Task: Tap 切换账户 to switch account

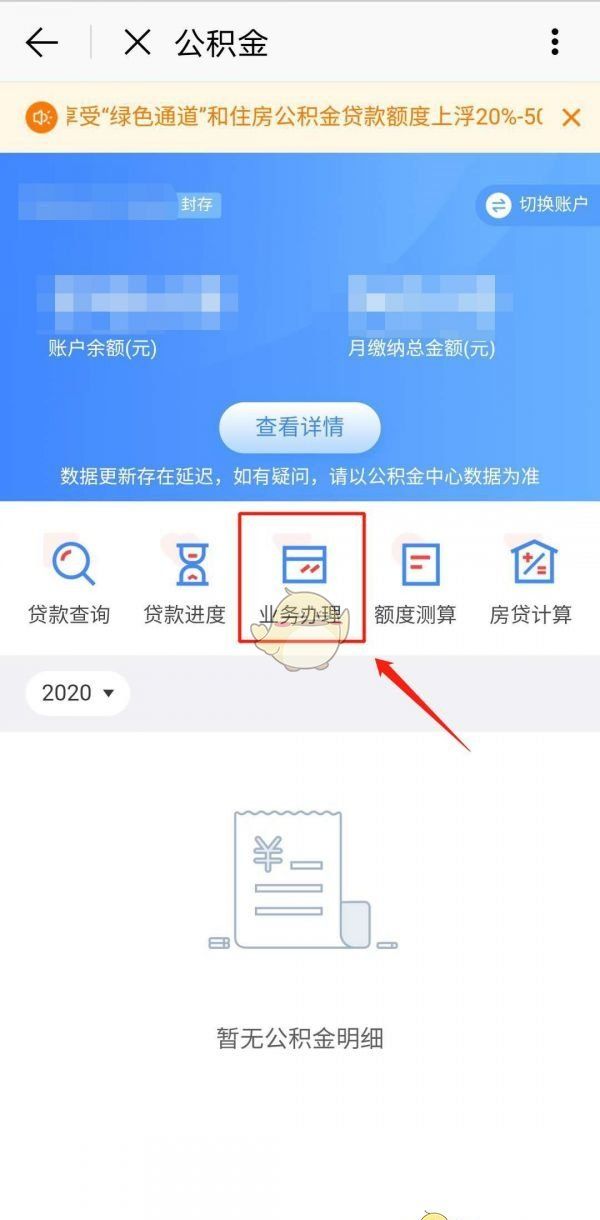Action: [x=538, y=205]
